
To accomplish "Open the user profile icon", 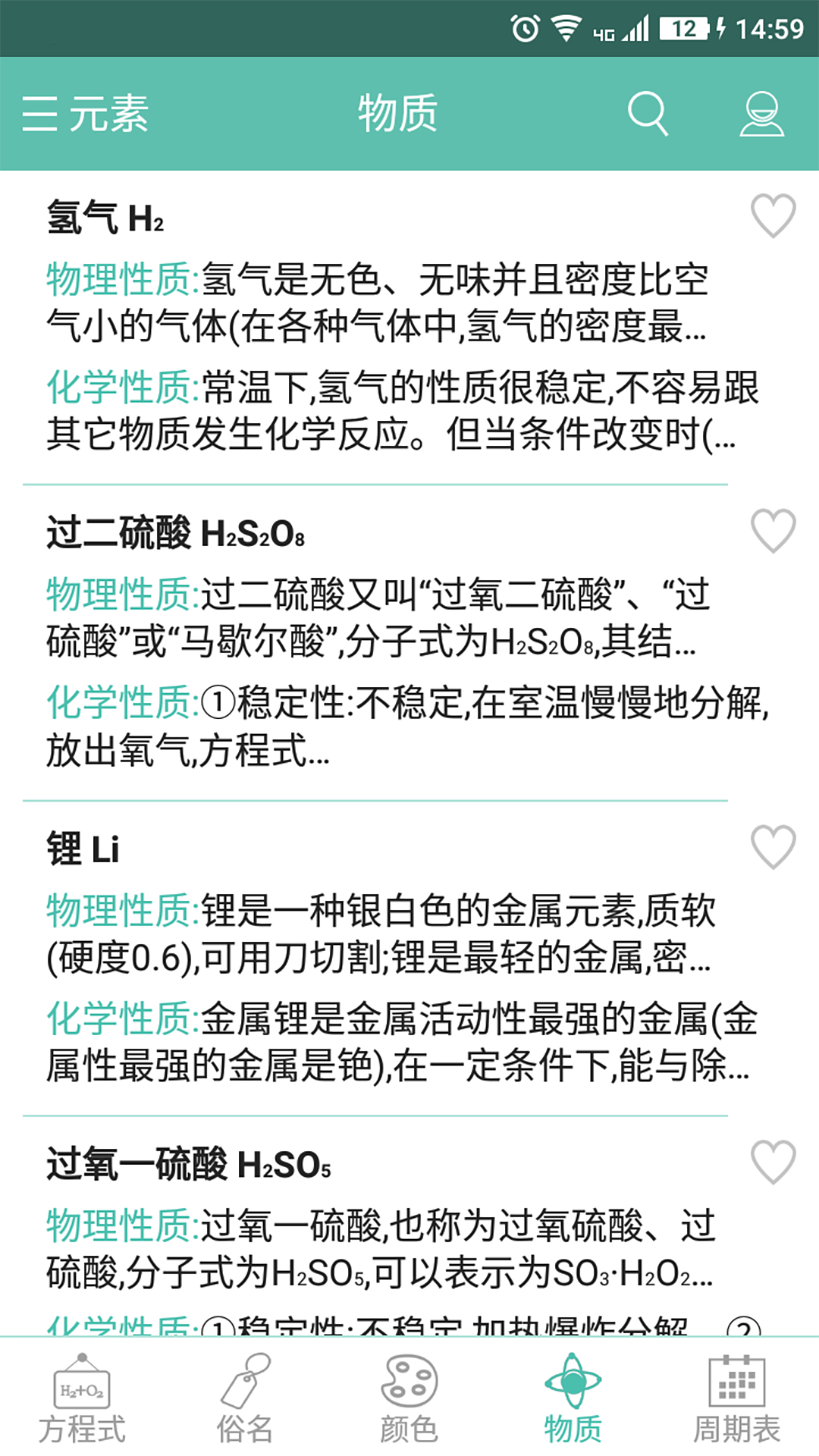I will point(762,114).
